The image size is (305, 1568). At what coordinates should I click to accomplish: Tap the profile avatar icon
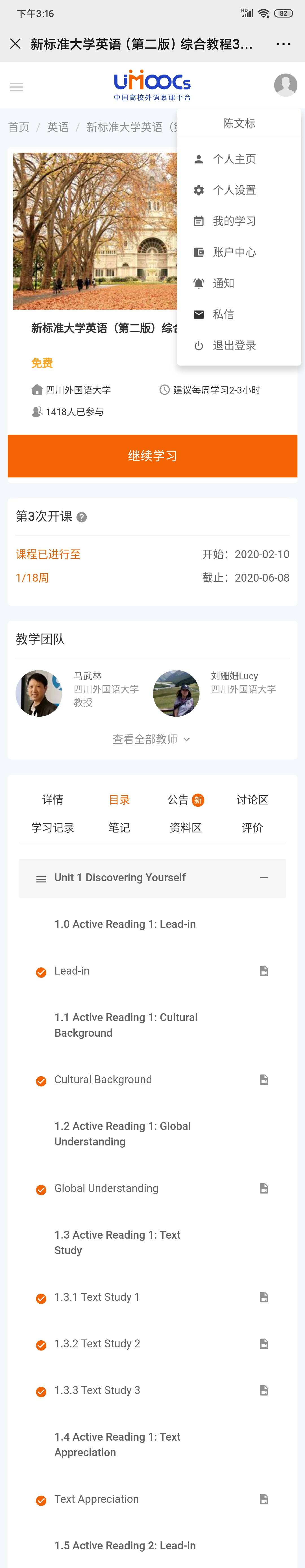[x=285, y=85]
